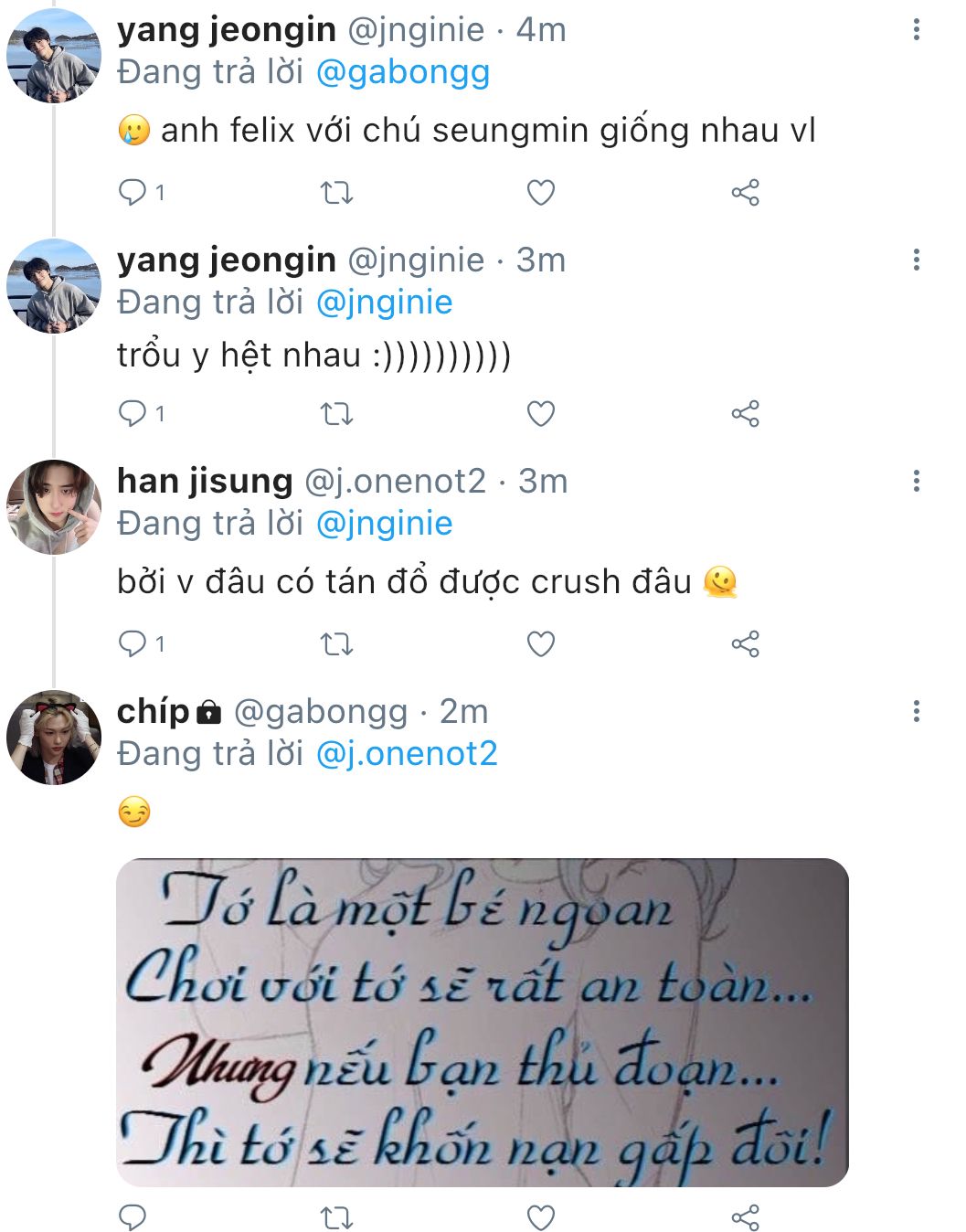Open overflow menu on 'anh felix' tweet
The width and height of the screenshot is (966, 1232).
click(916, 29)
